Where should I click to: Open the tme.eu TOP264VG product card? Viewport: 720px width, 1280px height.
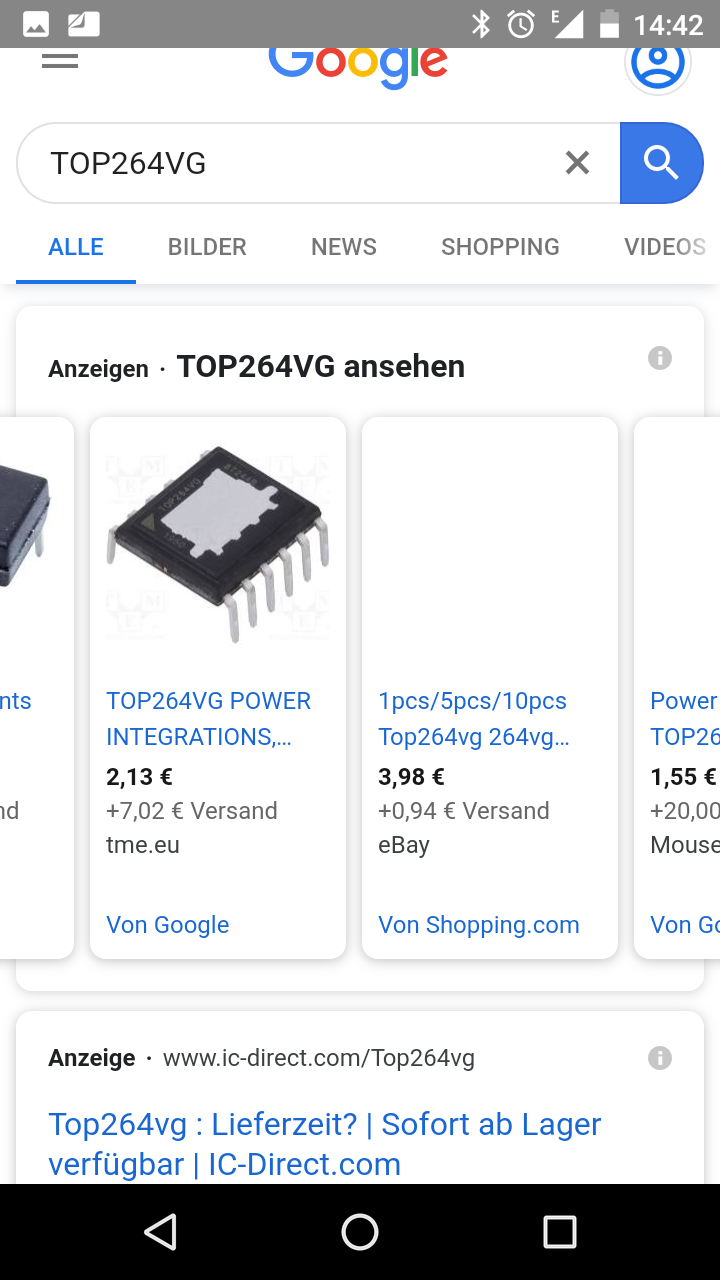tap(218, 688)
